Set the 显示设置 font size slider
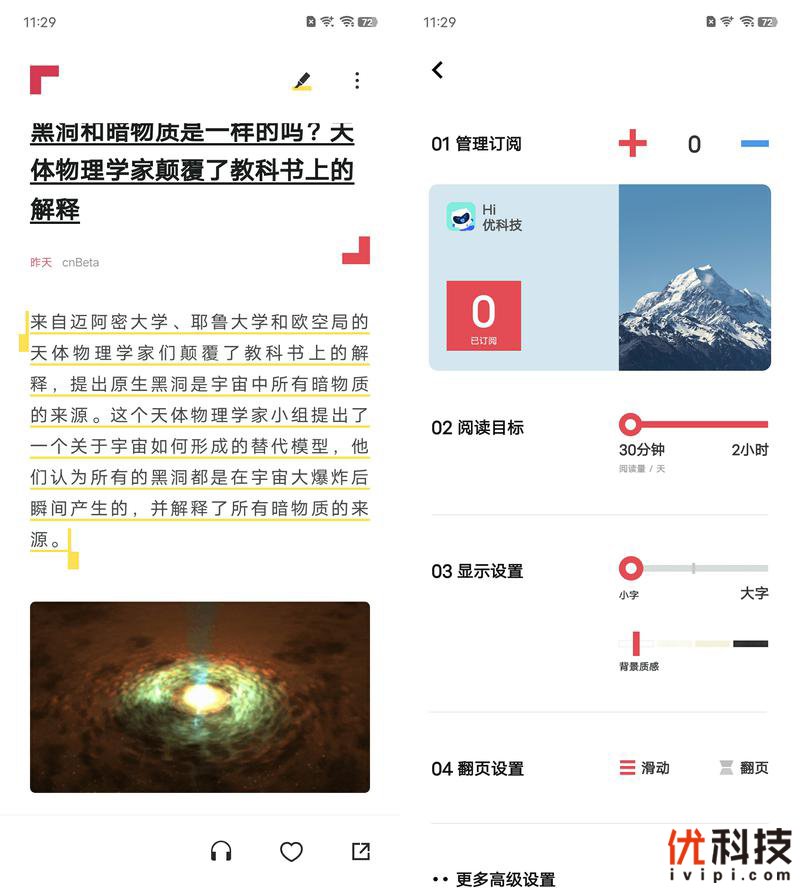This screenshot has width=800, height=888. (x=630, y=568)
